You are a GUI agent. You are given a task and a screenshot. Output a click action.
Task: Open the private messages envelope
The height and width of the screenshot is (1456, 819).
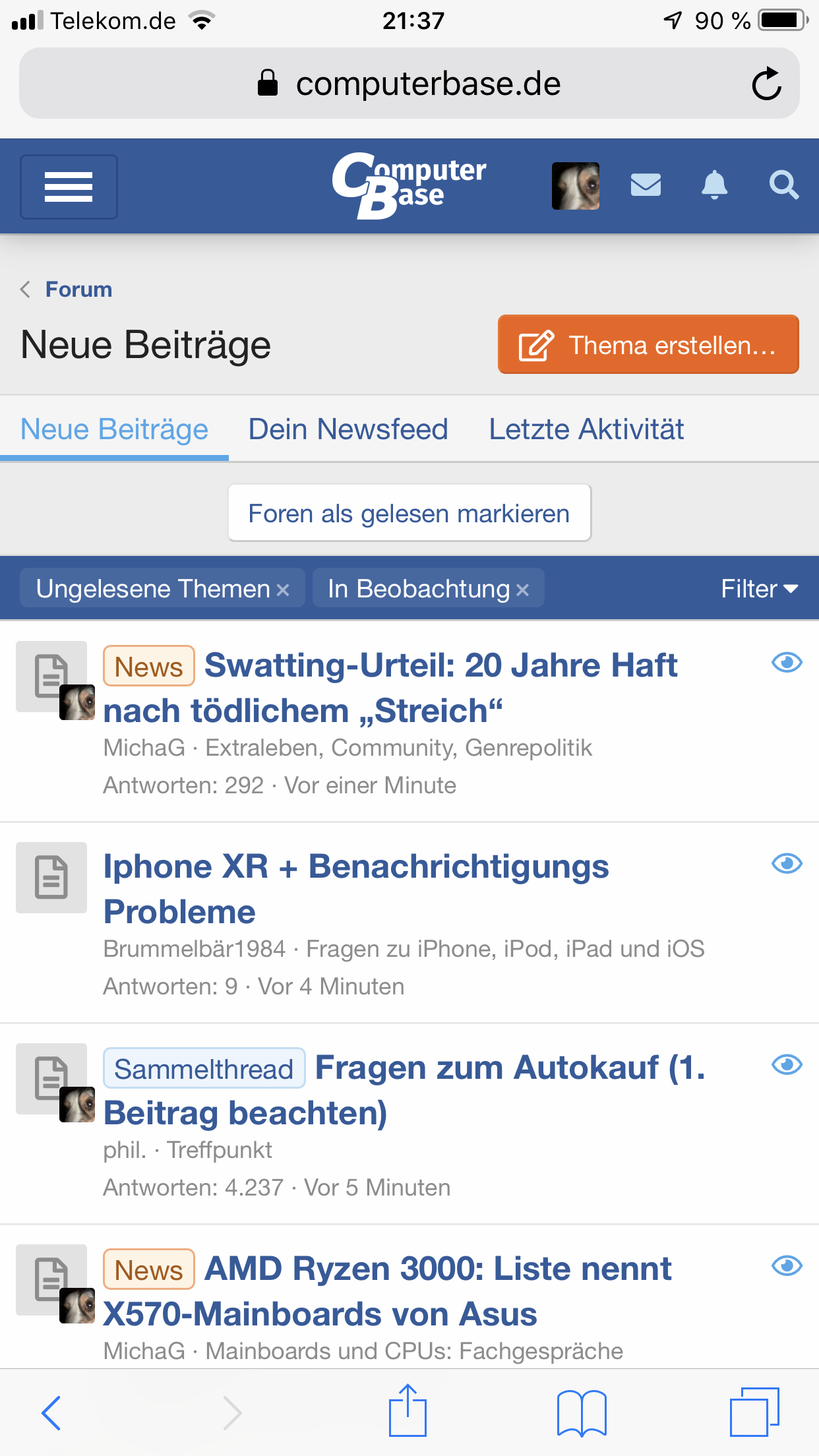646,185
